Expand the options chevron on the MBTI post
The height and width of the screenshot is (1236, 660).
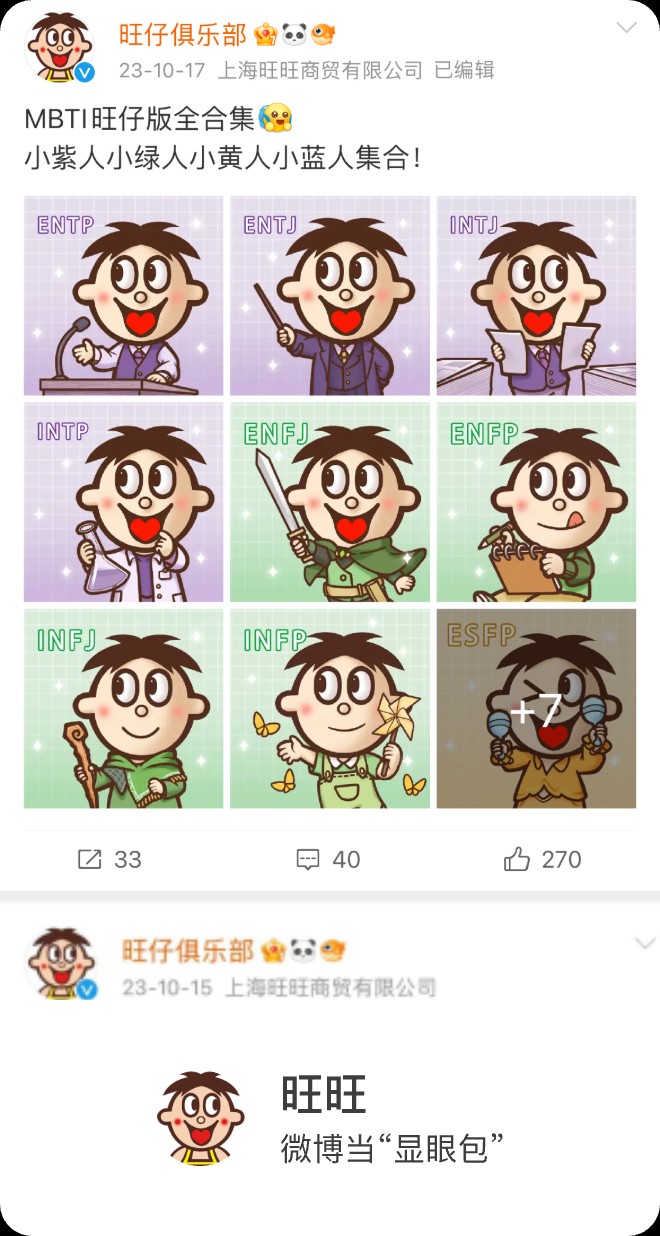tap(626, 28)
